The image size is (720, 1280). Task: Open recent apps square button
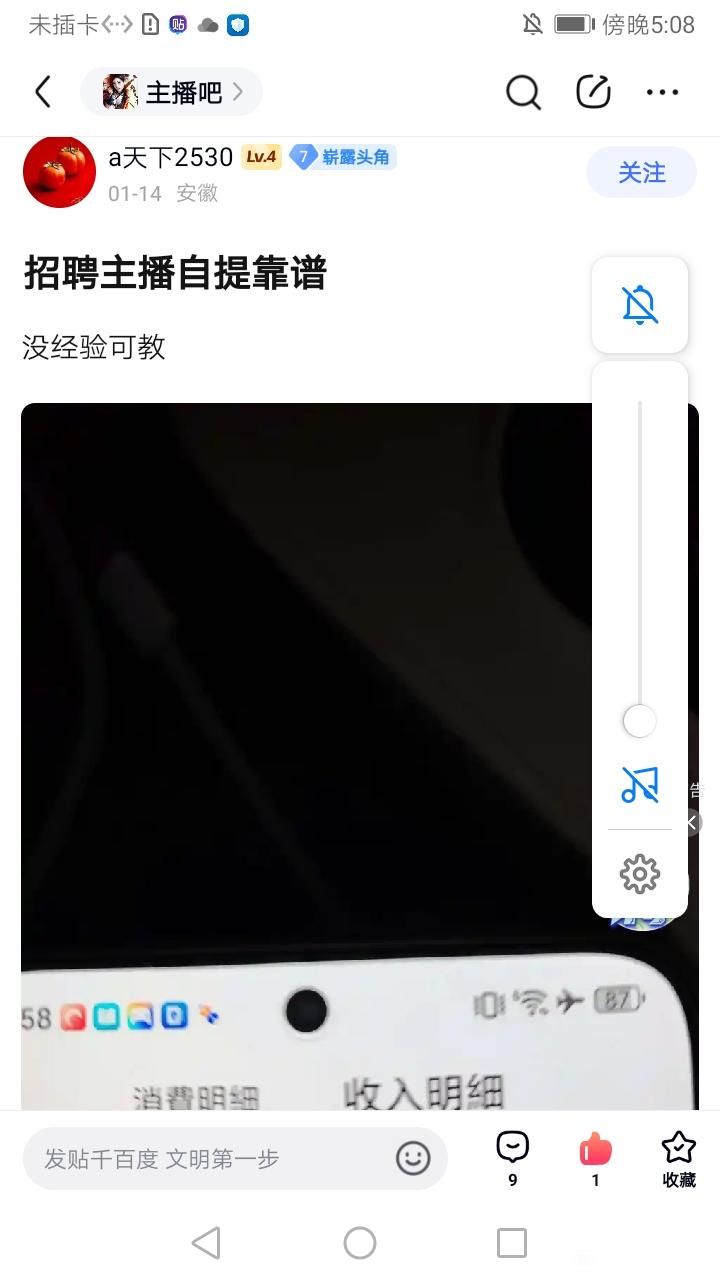pyautogui.click(x=512, y=1243)
